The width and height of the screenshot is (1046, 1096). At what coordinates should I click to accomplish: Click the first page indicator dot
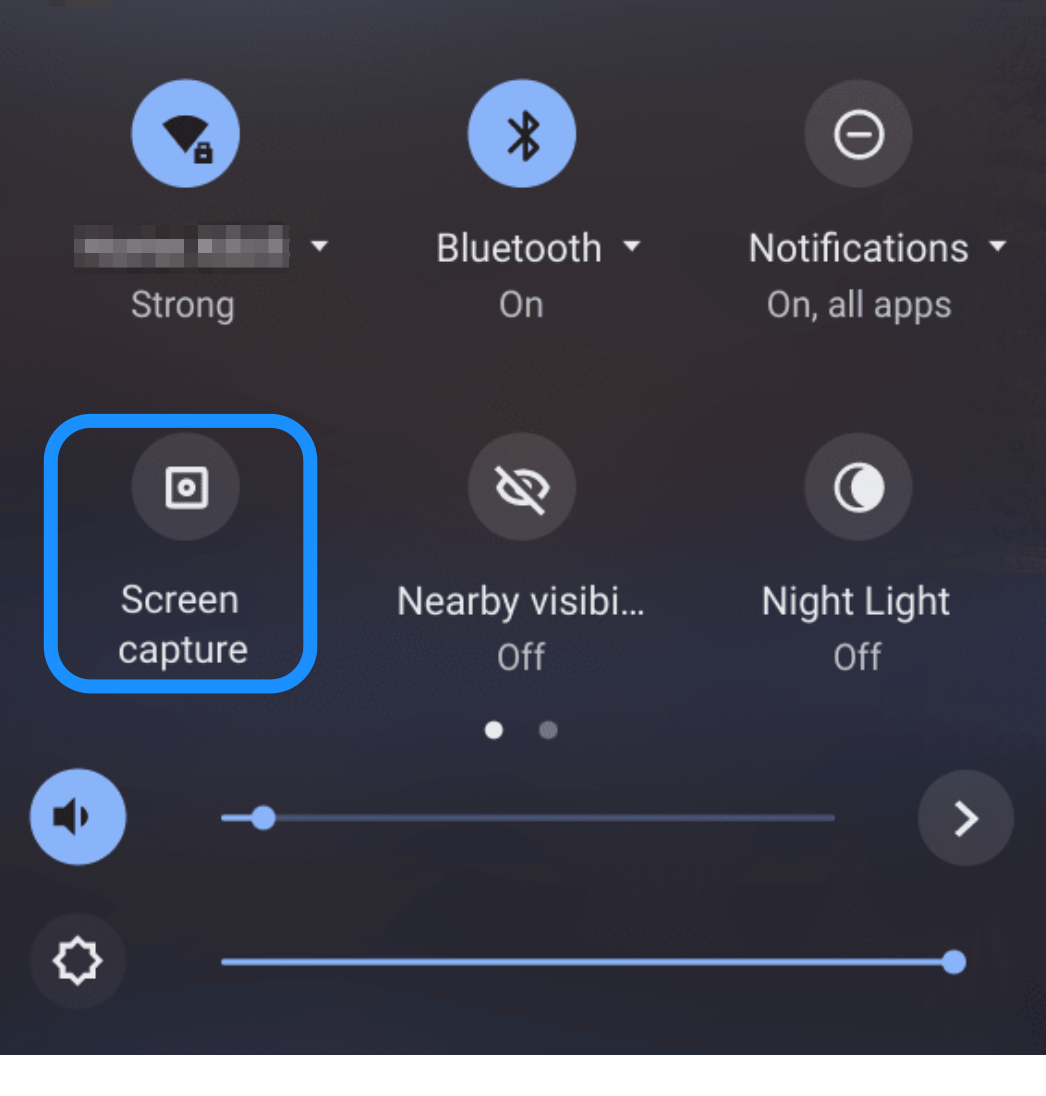(494, 730)
